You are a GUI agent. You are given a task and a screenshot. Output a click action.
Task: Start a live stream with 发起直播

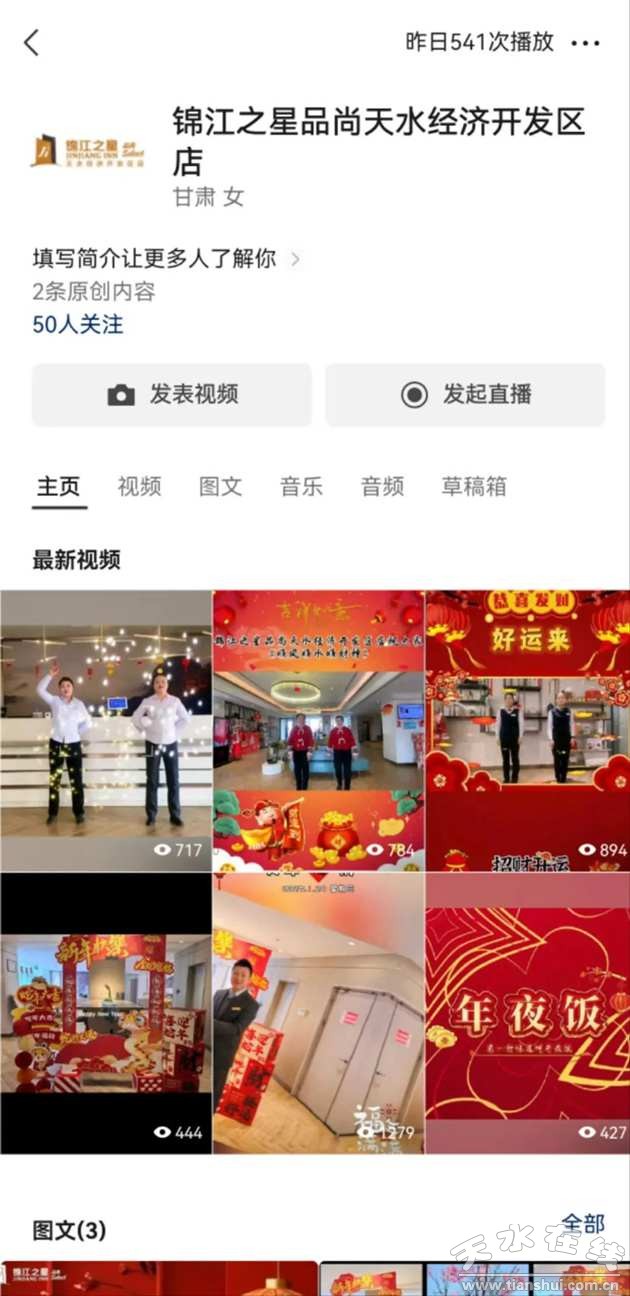(x=465, y=395)
